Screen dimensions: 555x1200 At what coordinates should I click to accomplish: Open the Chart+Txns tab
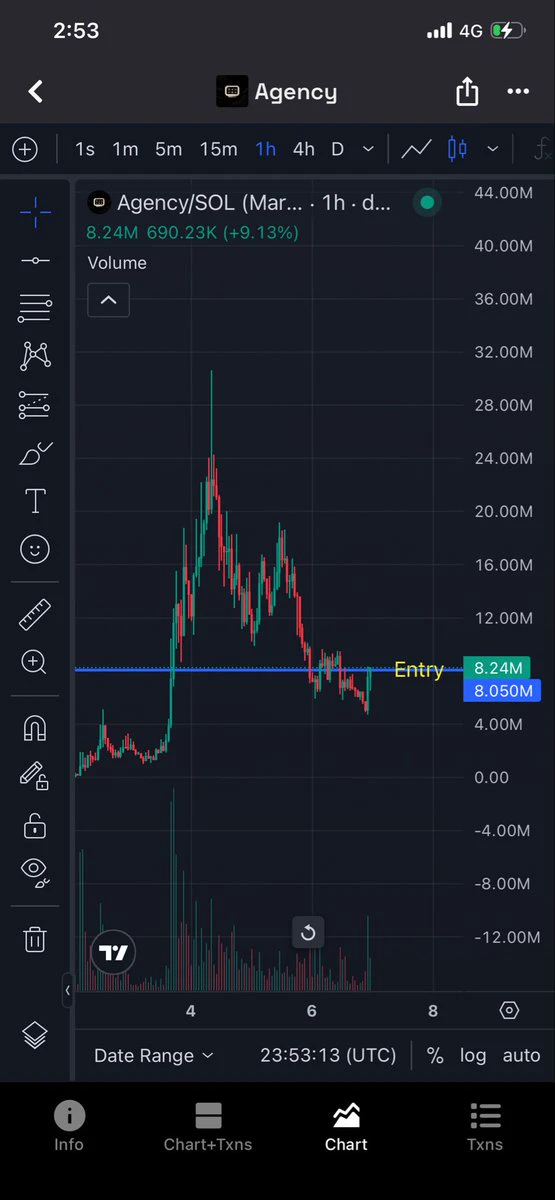tap(208, 1128)
